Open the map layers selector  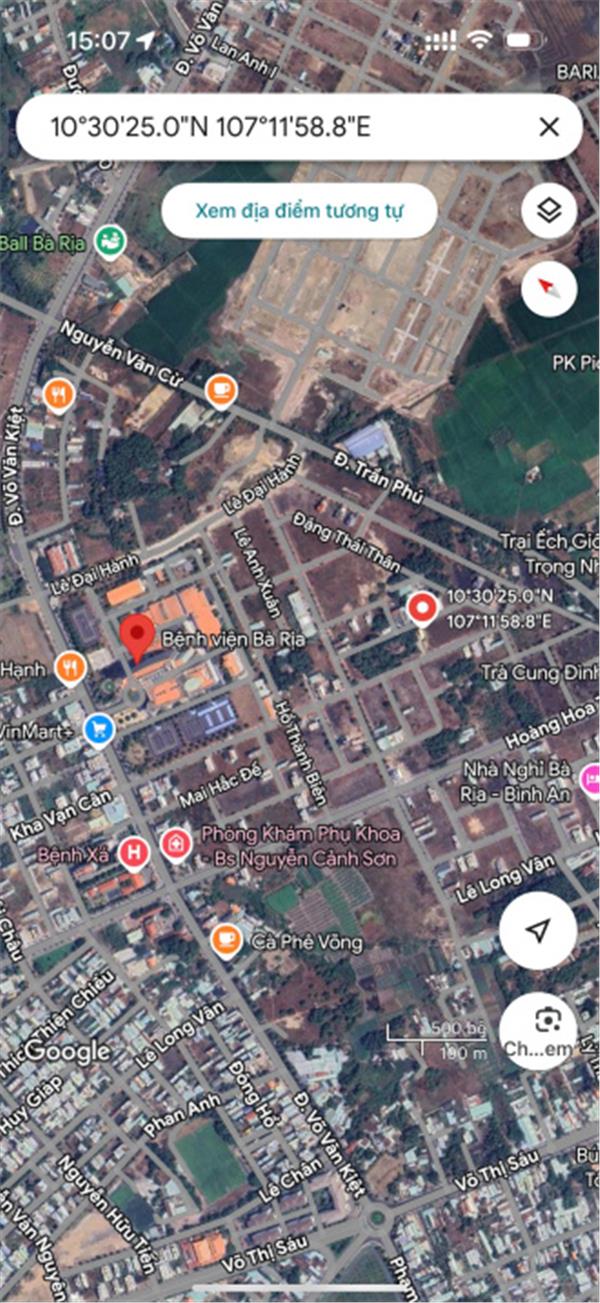[549, 211]
